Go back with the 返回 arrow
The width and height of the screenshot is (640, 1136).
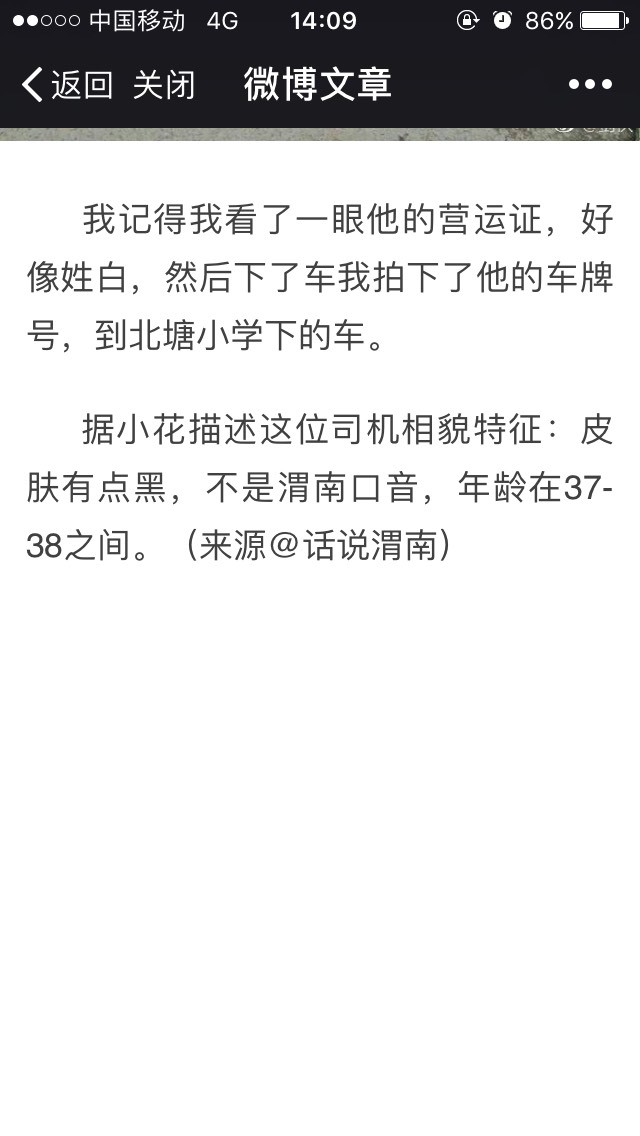(66, 86)
